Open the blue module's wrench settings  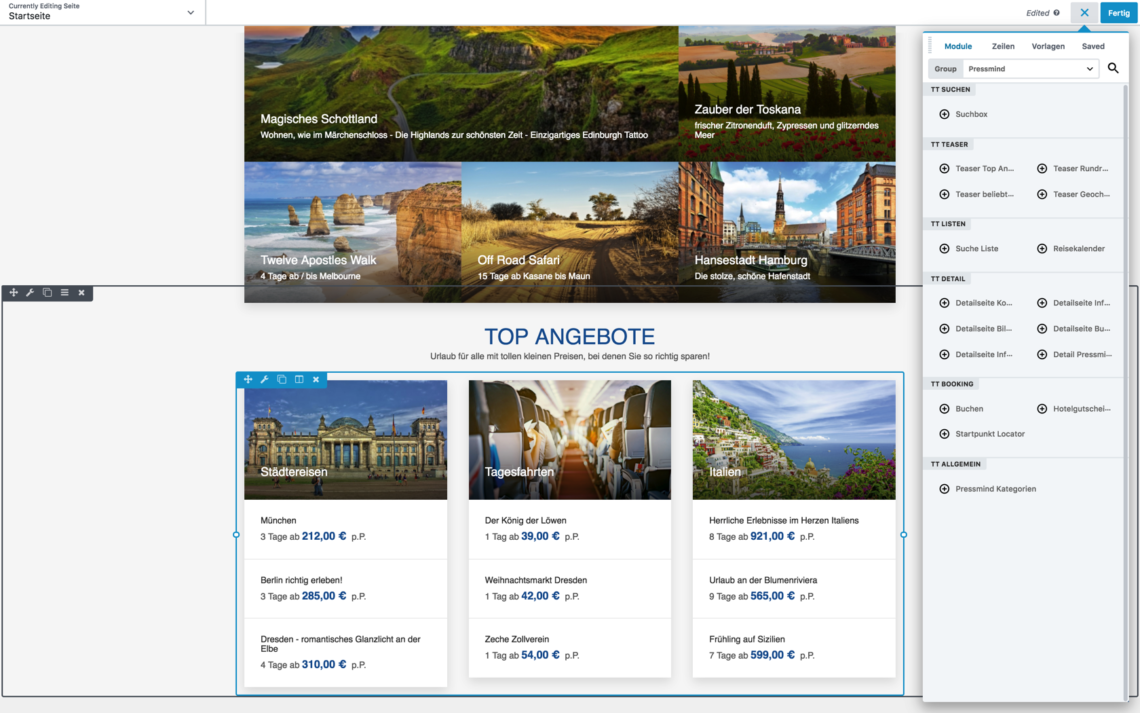[x=265, y=380]
